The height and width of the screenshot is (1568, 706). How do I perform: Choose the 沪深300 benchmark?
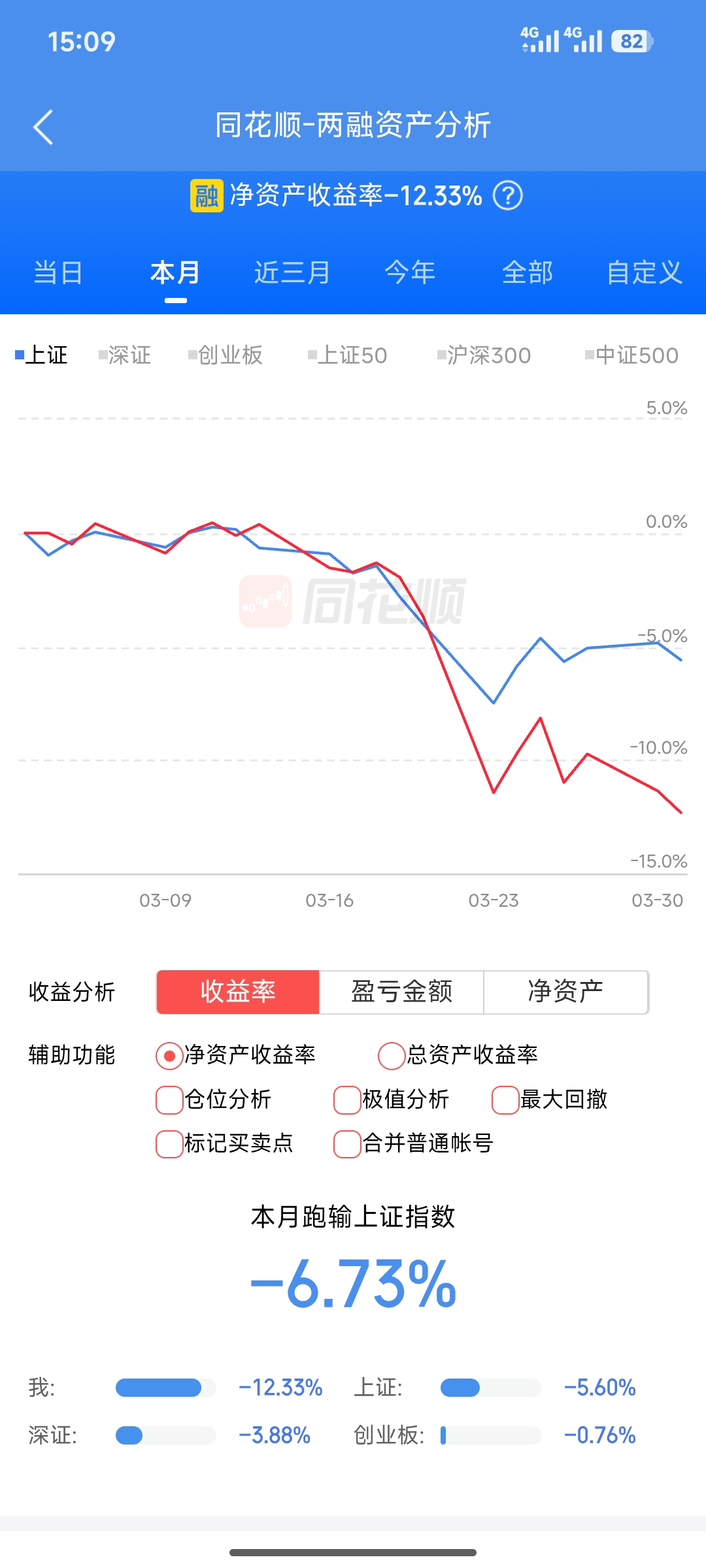click(484, 355)
